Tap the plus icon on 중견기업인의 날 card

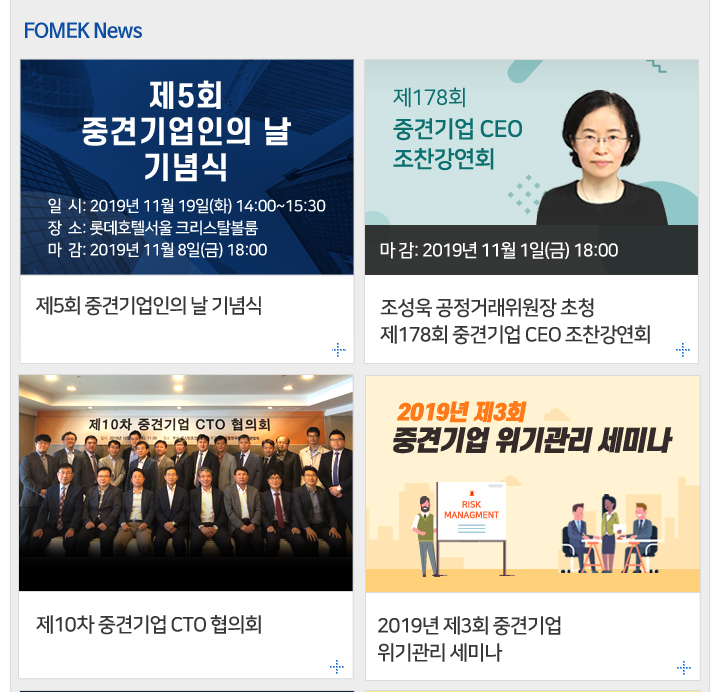point(338,349)
